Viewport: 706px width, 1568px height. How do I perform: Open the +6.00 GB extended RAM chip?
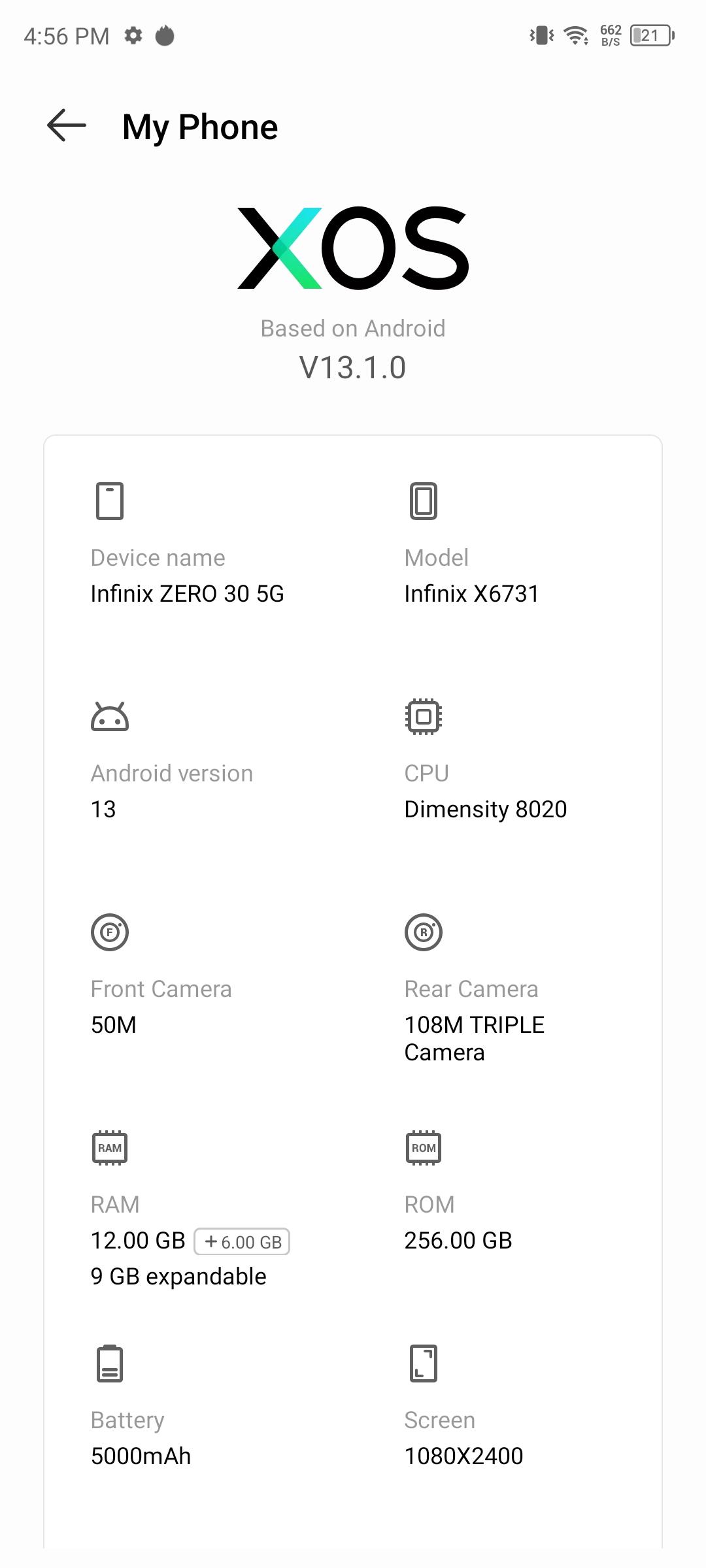click(x=242, y=1241)
